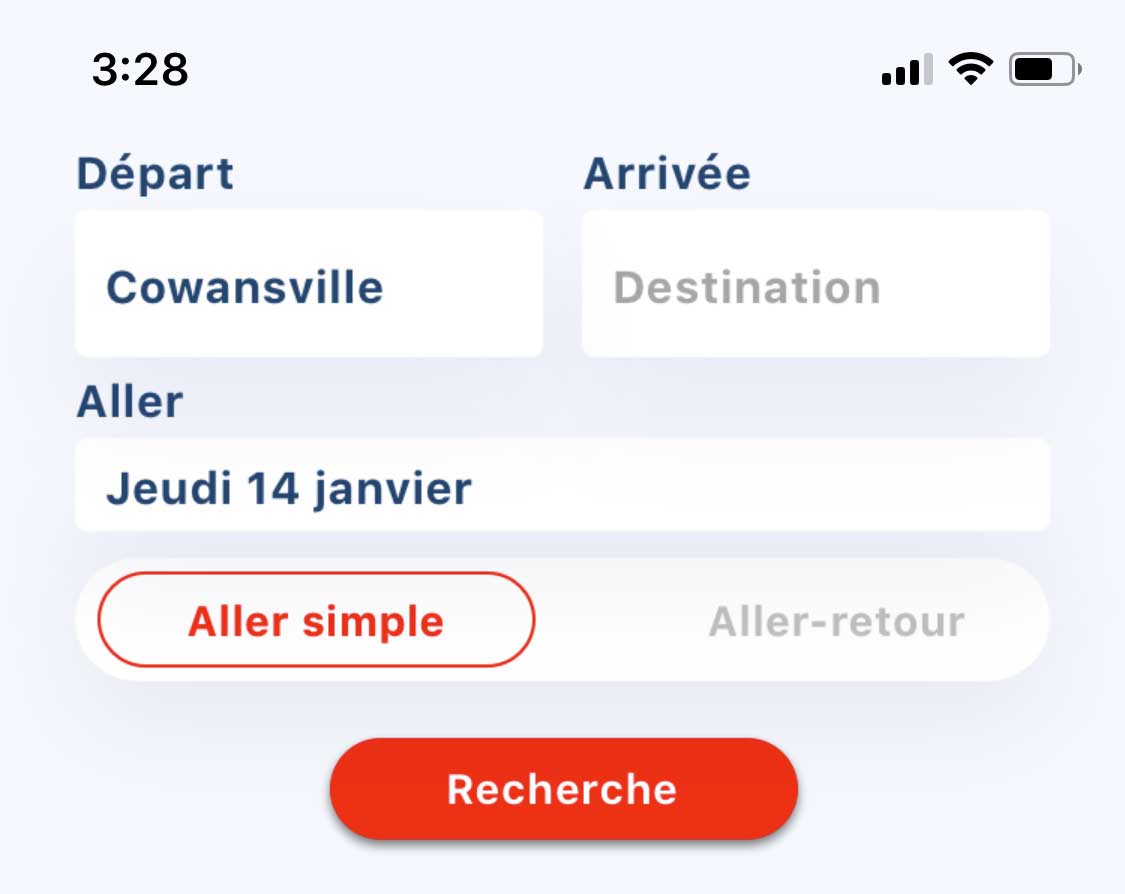The height and width of the screenshot is (894, 1125).
Task: Switch to Aller-retour
Action: pos(836,621)
